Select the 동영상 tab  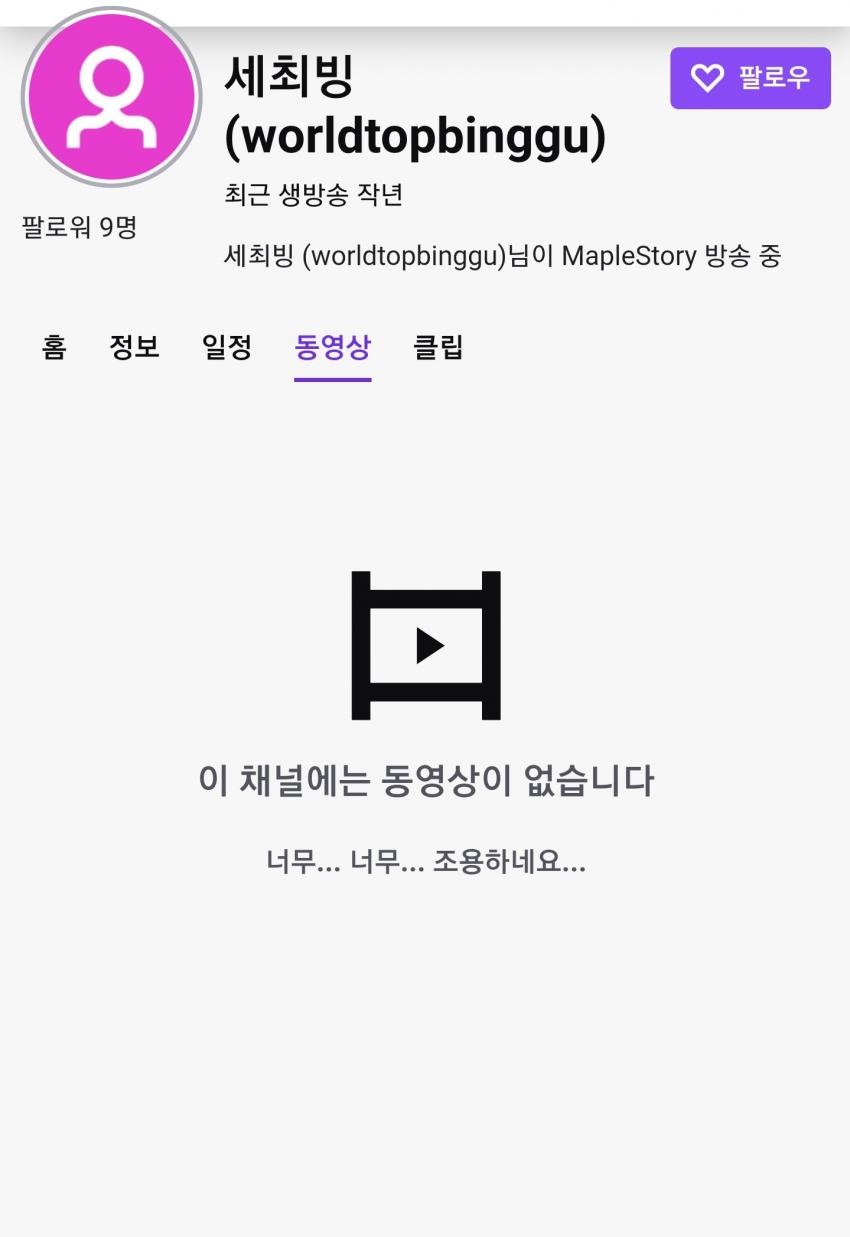(332, 348)
